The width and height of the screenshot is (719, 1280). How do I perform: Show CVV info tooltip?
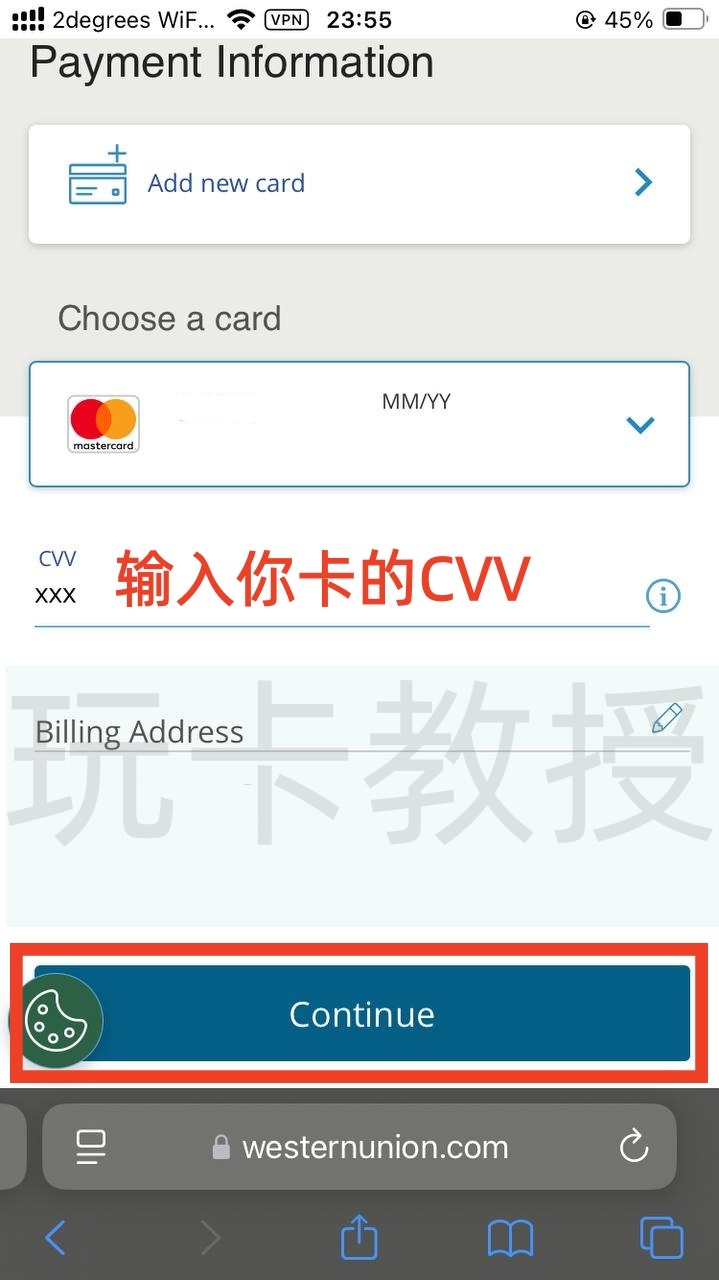663,597
